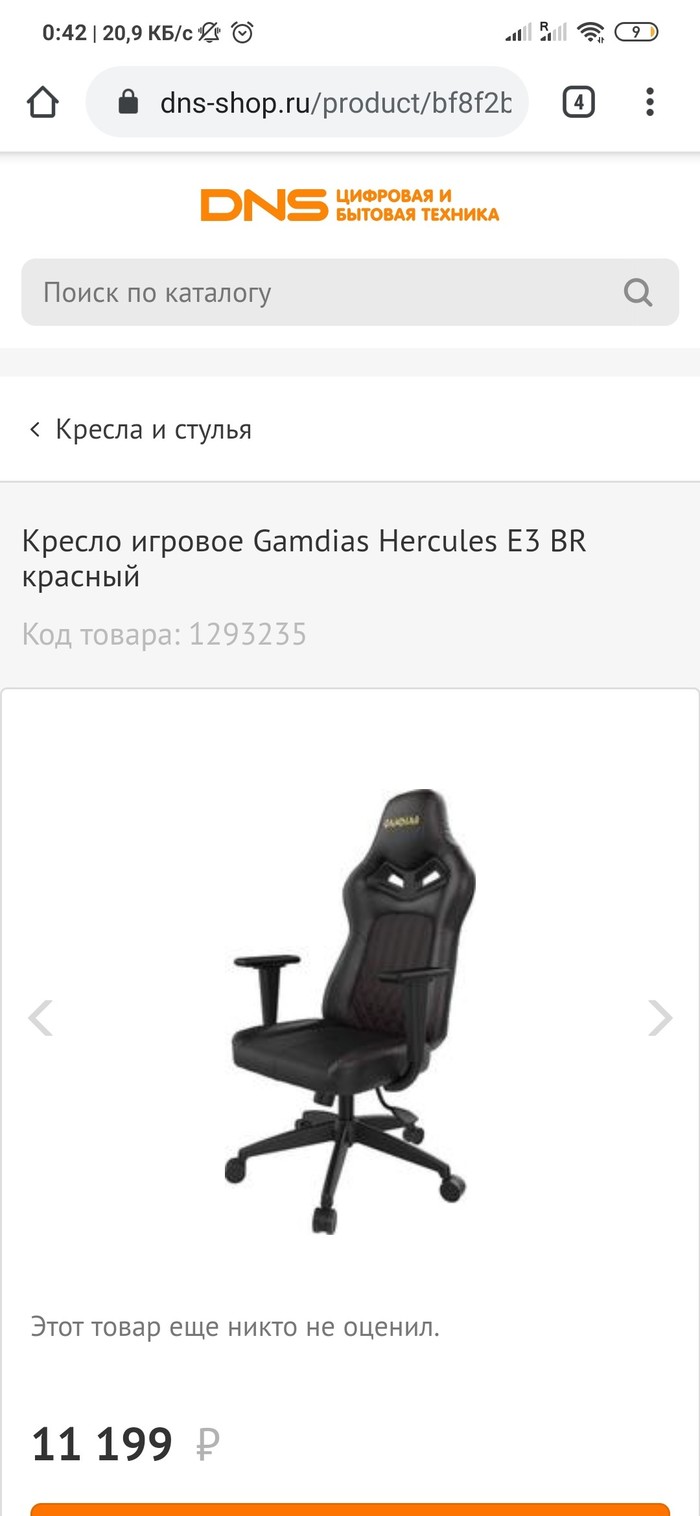Open the browser overflow menu
This screenshot has width=700, height=1516.
[x=650, y=102]
